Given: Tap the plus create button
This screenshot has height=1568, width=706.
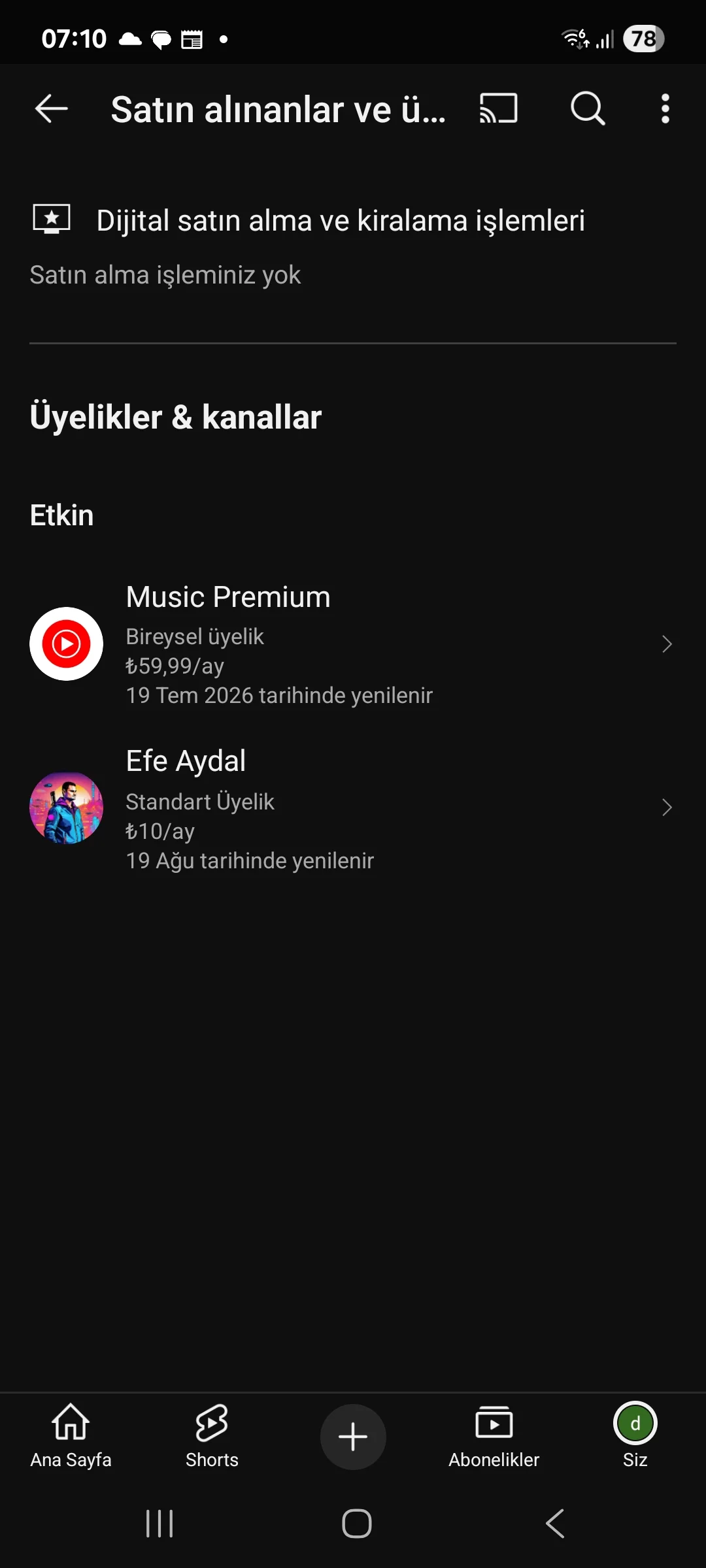Looking at the screenshot, I should 353,1437.
